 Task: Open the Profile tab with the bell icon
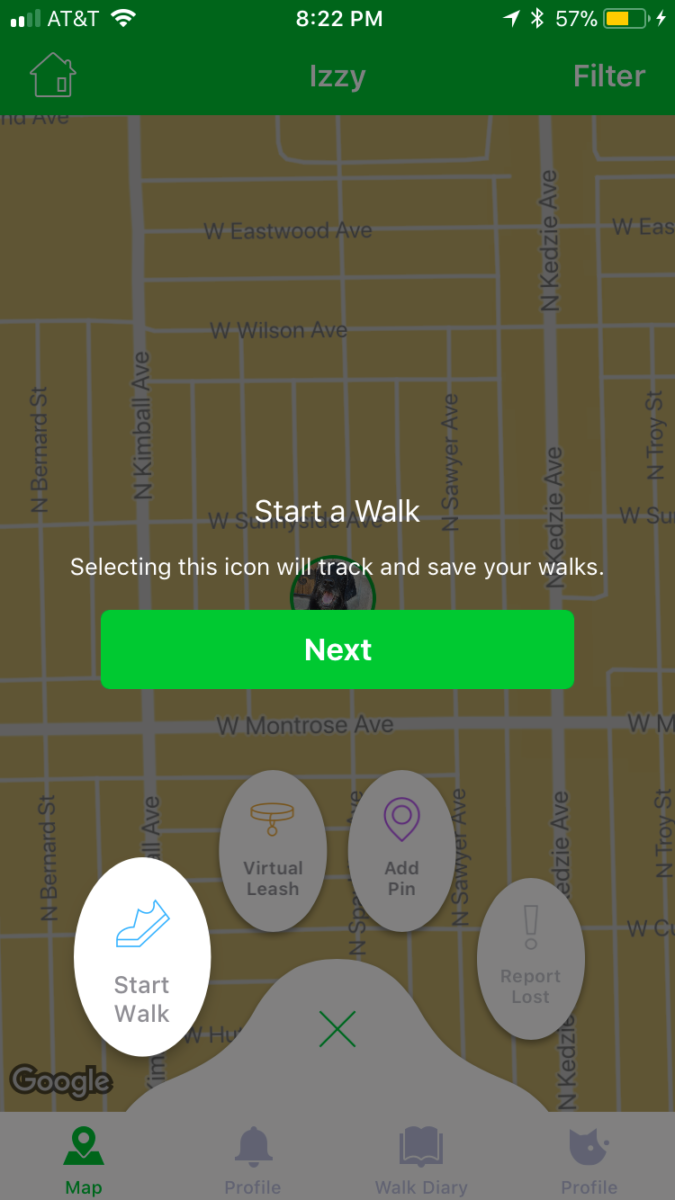[252, 1158]
